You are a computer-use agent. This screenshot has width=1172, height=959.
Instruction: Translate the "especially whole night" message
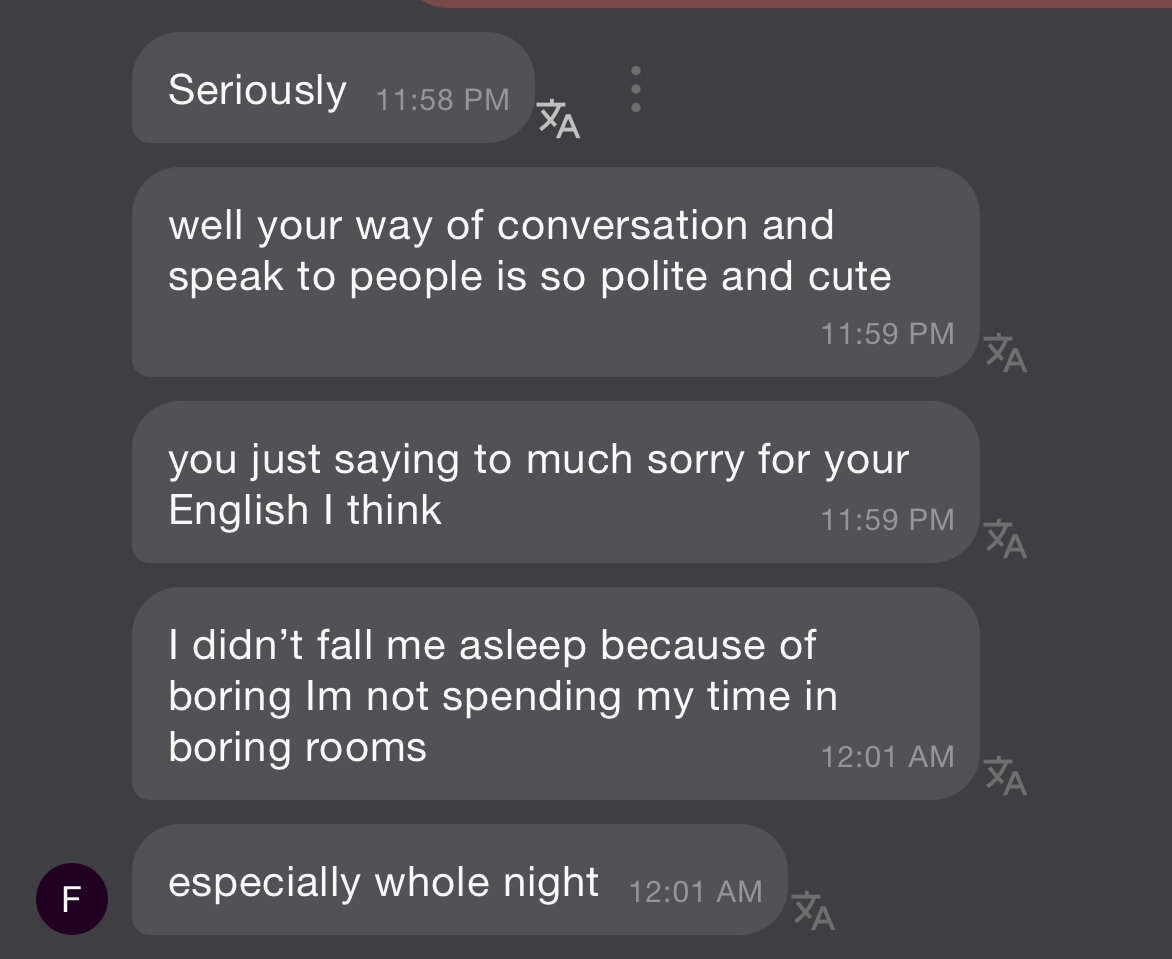click(x=813, y=911)
